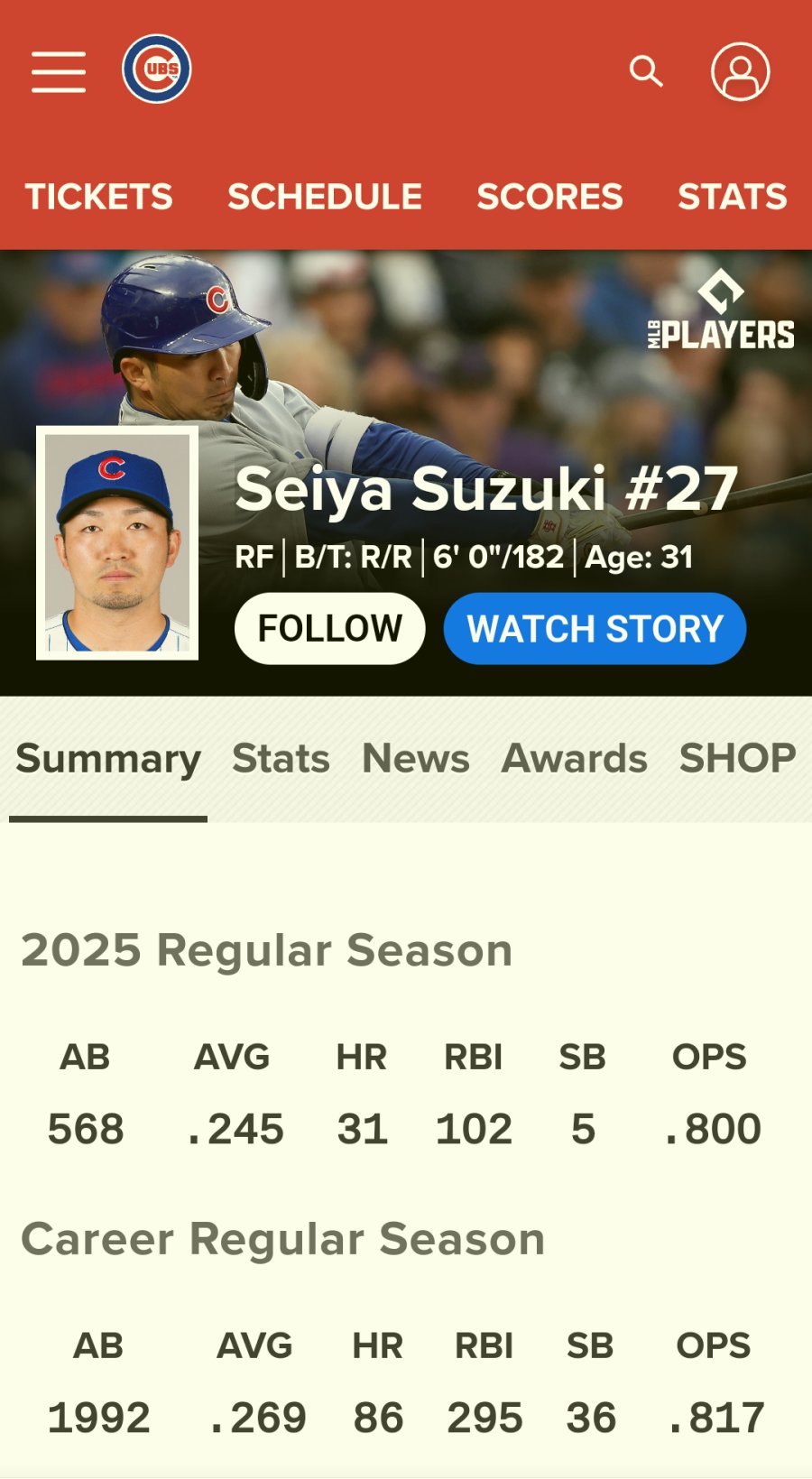The height and width of the screenshot is (1479, 812).
Task: Open the SHOP tab
Action: click(x=737, y=759)
